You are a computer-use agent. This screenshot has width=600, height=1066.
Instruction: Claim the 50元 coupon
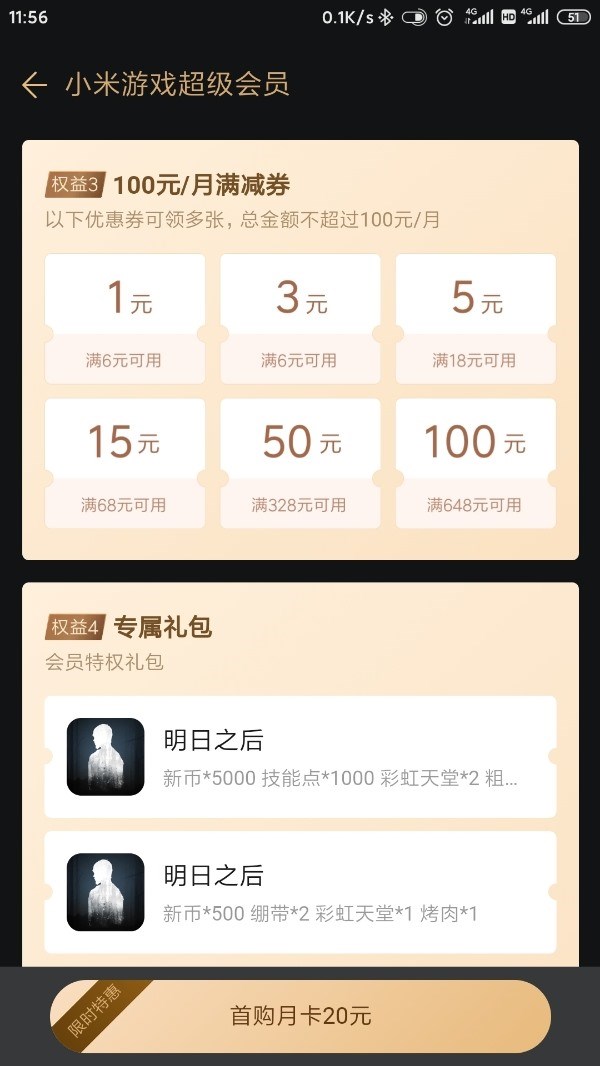pyautogui.click(x=300, y=463)
